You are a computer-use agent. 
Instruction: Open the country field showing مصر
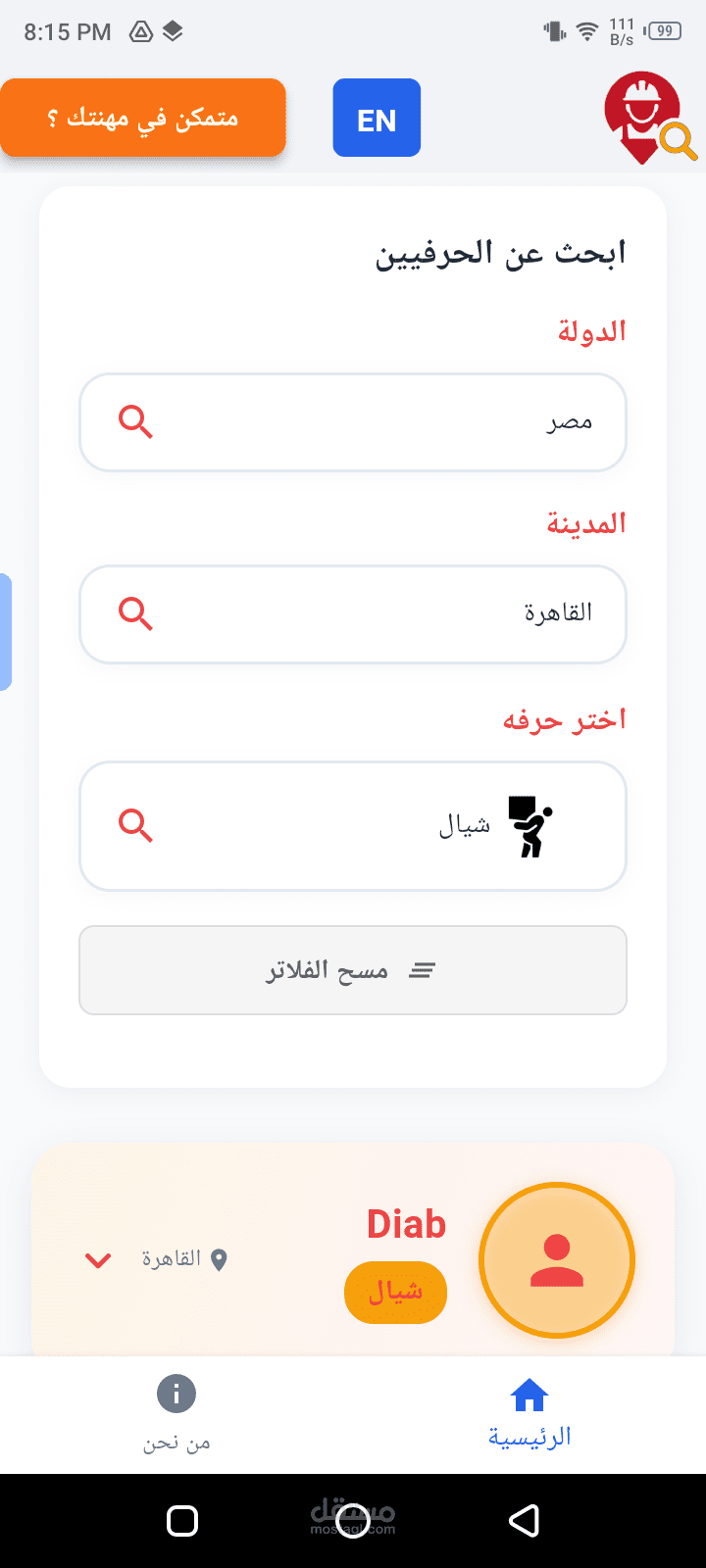click(x=353, y=422)
